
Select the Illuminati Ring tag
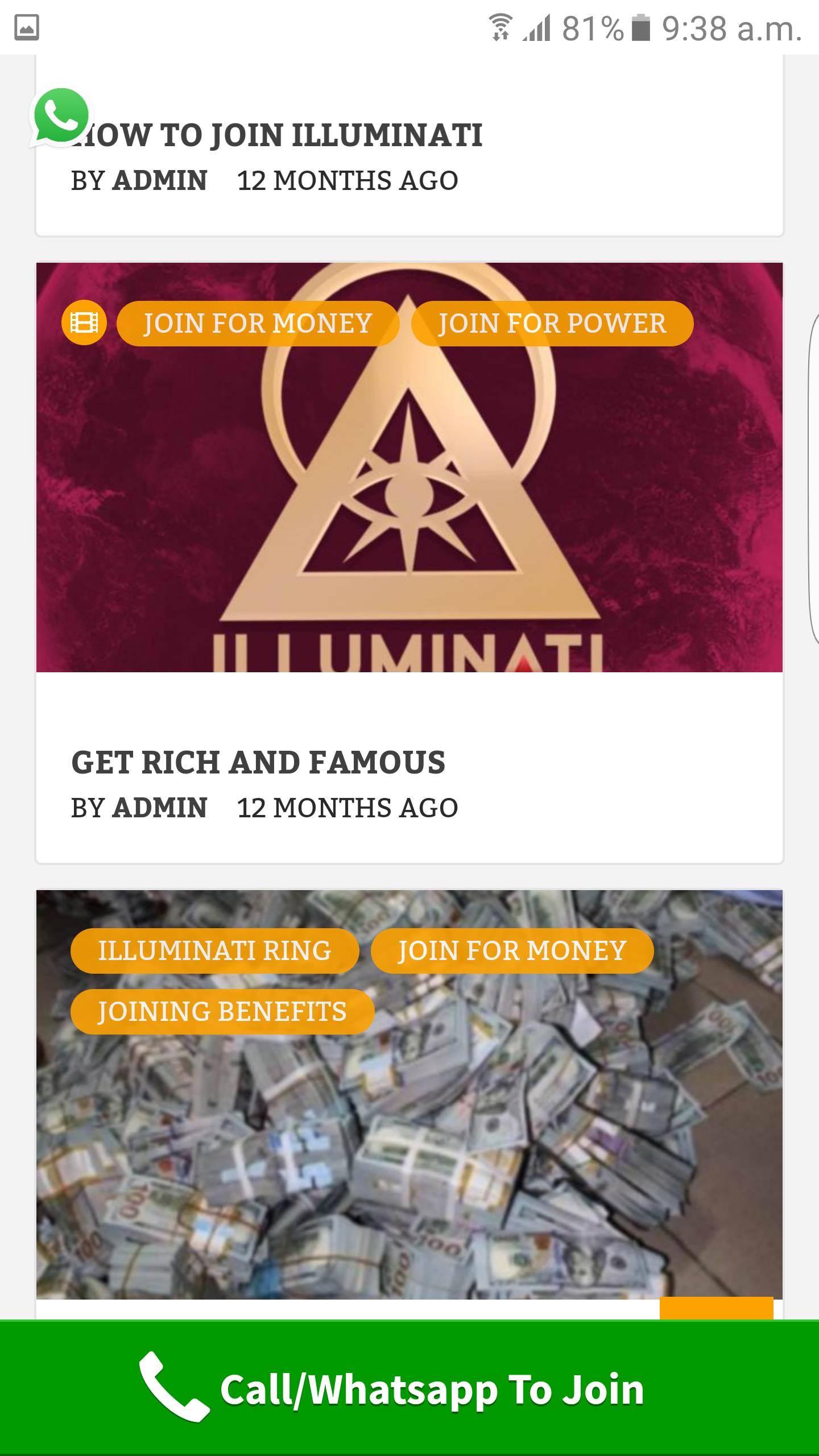[x=214, y=951]
